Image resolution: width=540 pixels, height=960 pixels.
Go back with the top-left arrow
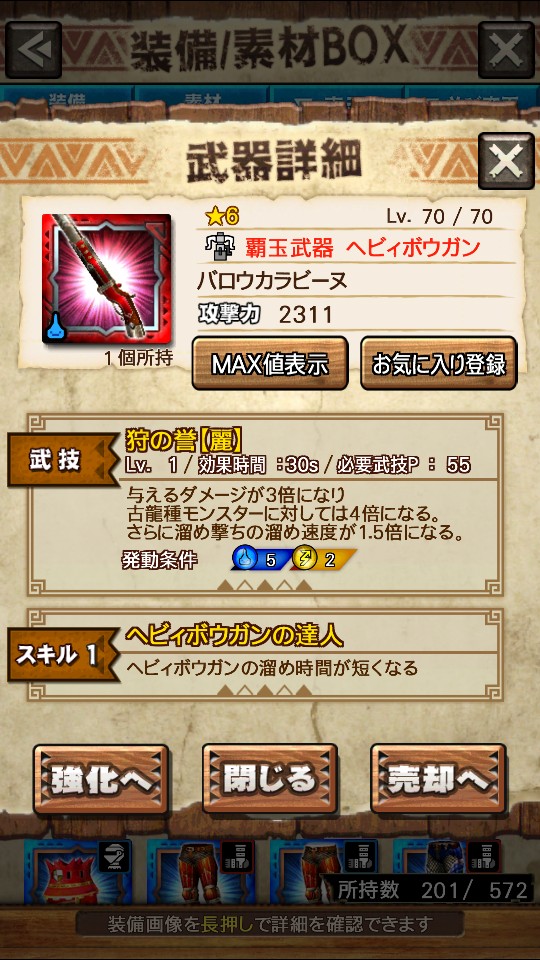[x=34, y=50]
